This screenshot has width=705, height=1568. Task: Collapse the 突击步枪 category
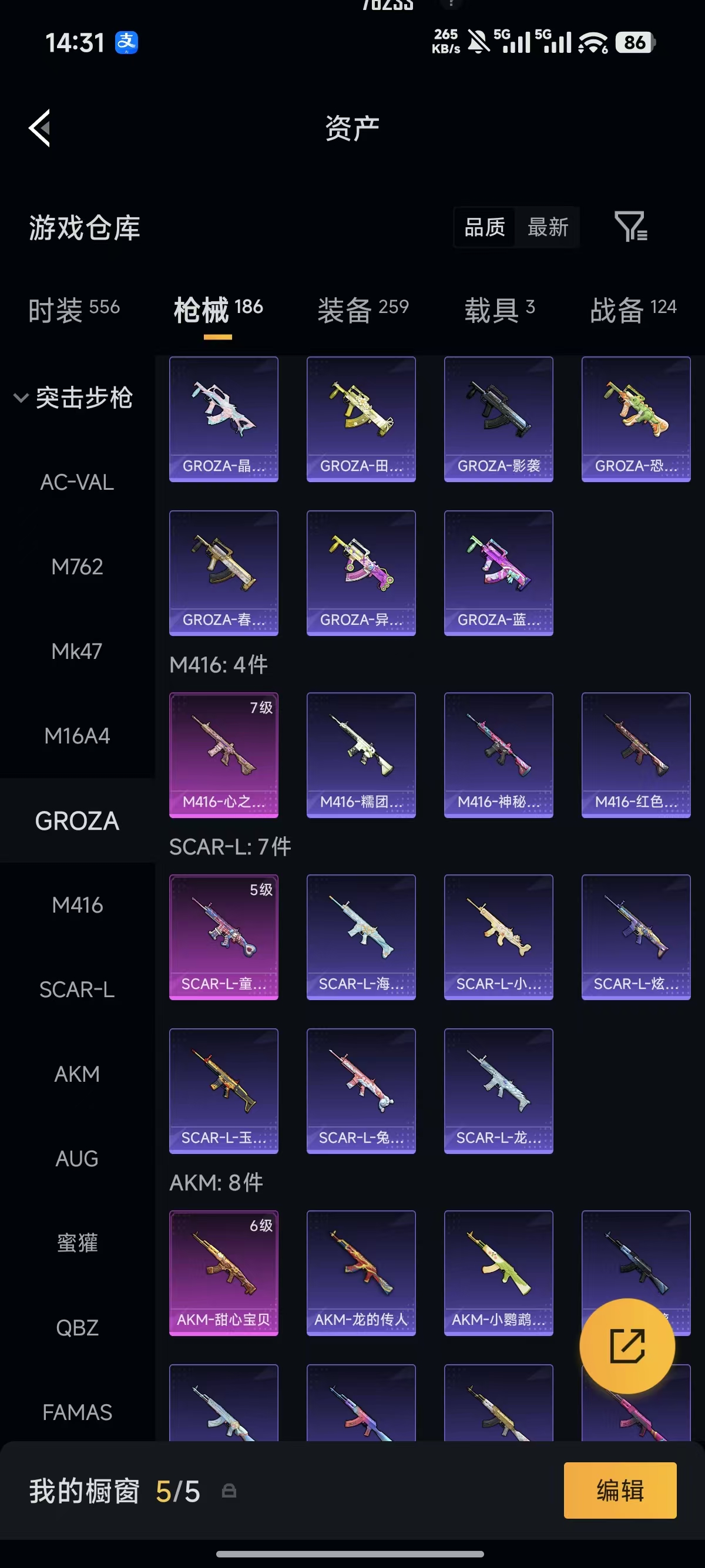tap(73, 398)
